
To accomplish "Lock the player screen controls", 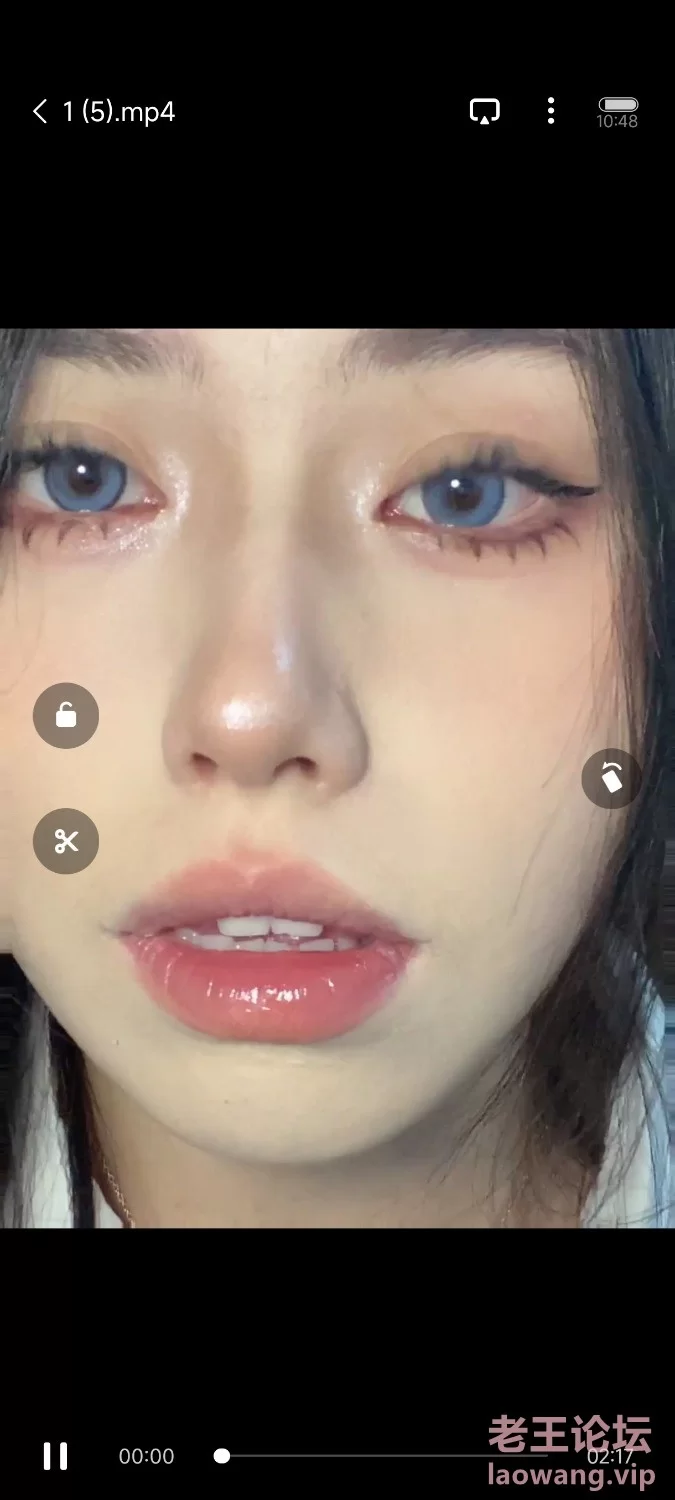I will (66, 715).
